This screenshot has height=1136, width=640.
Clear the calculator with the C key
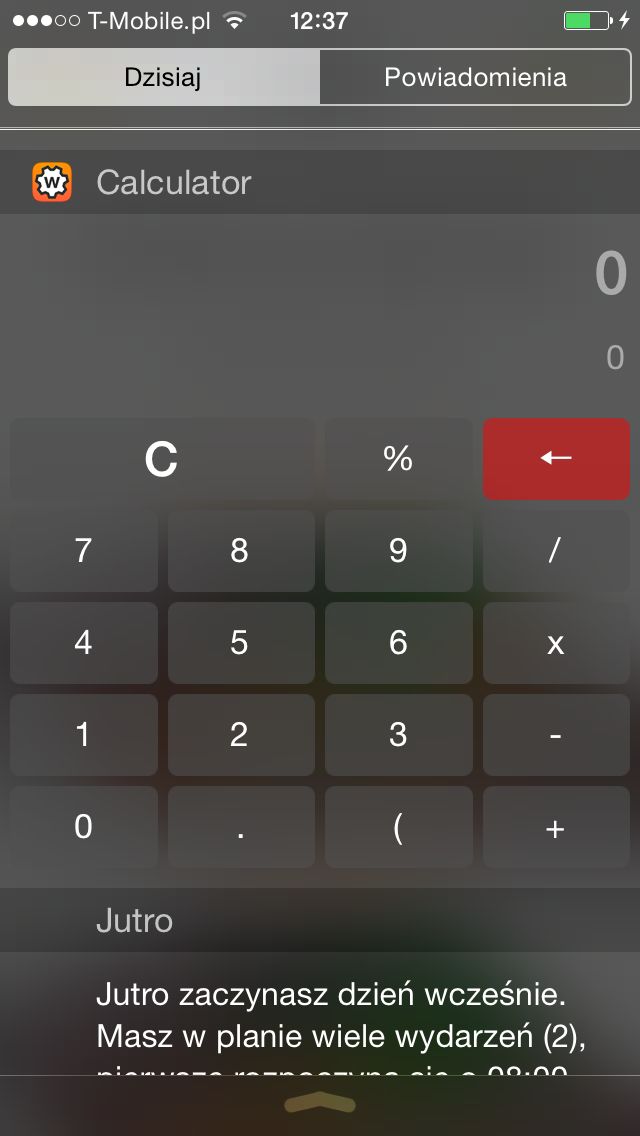[162, 459]
